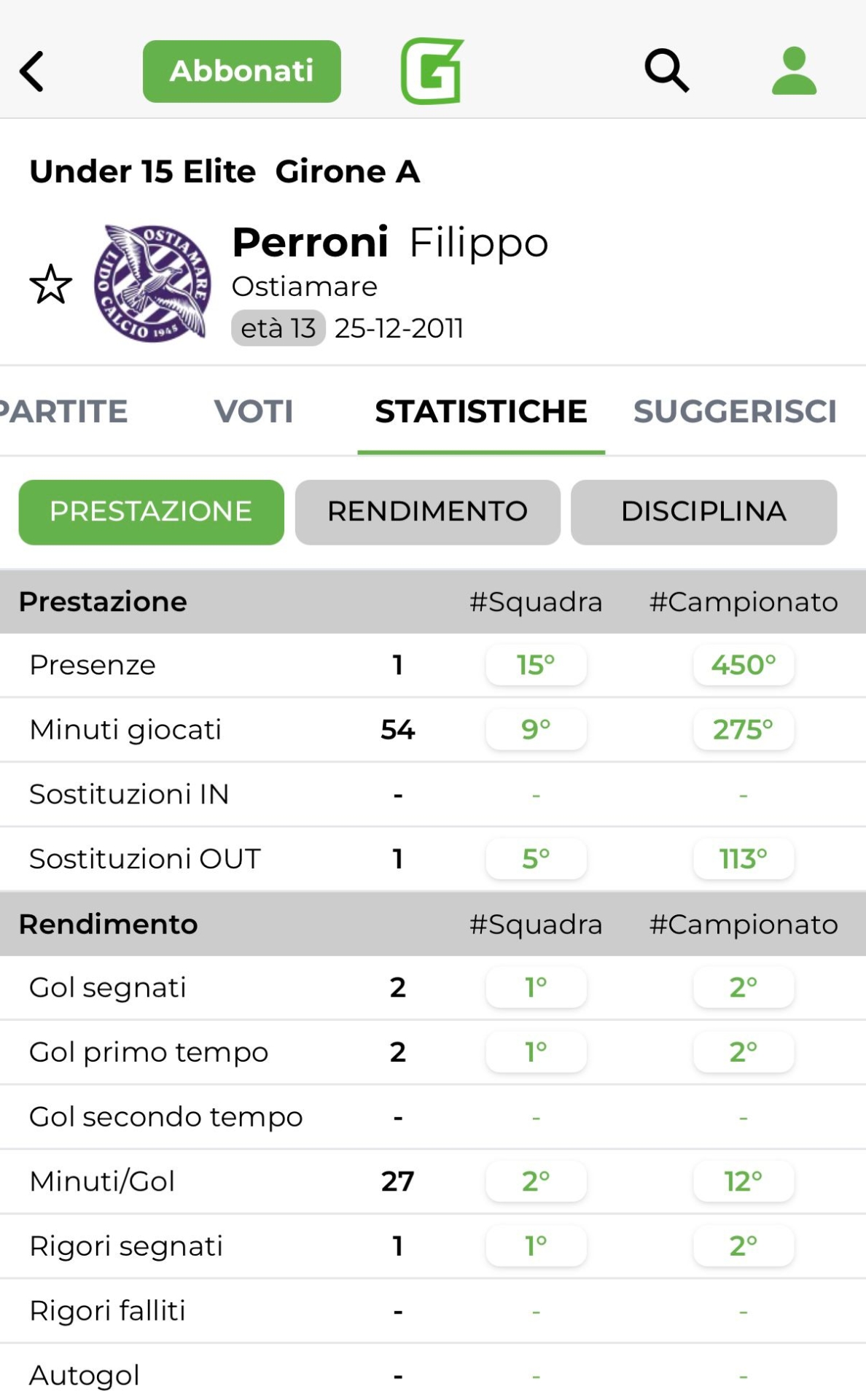Open the green G home logo
Screen dimensions: 866x1400
click(432, 71)
